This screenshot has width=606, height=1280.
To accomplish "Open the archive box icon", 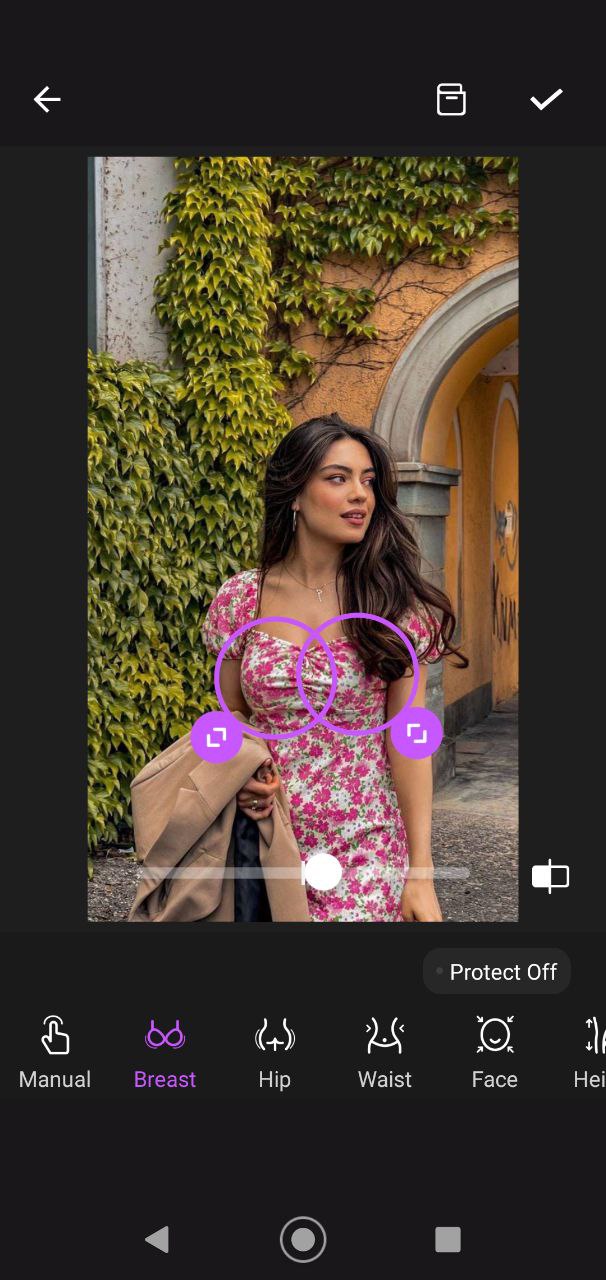I will 451,99.
